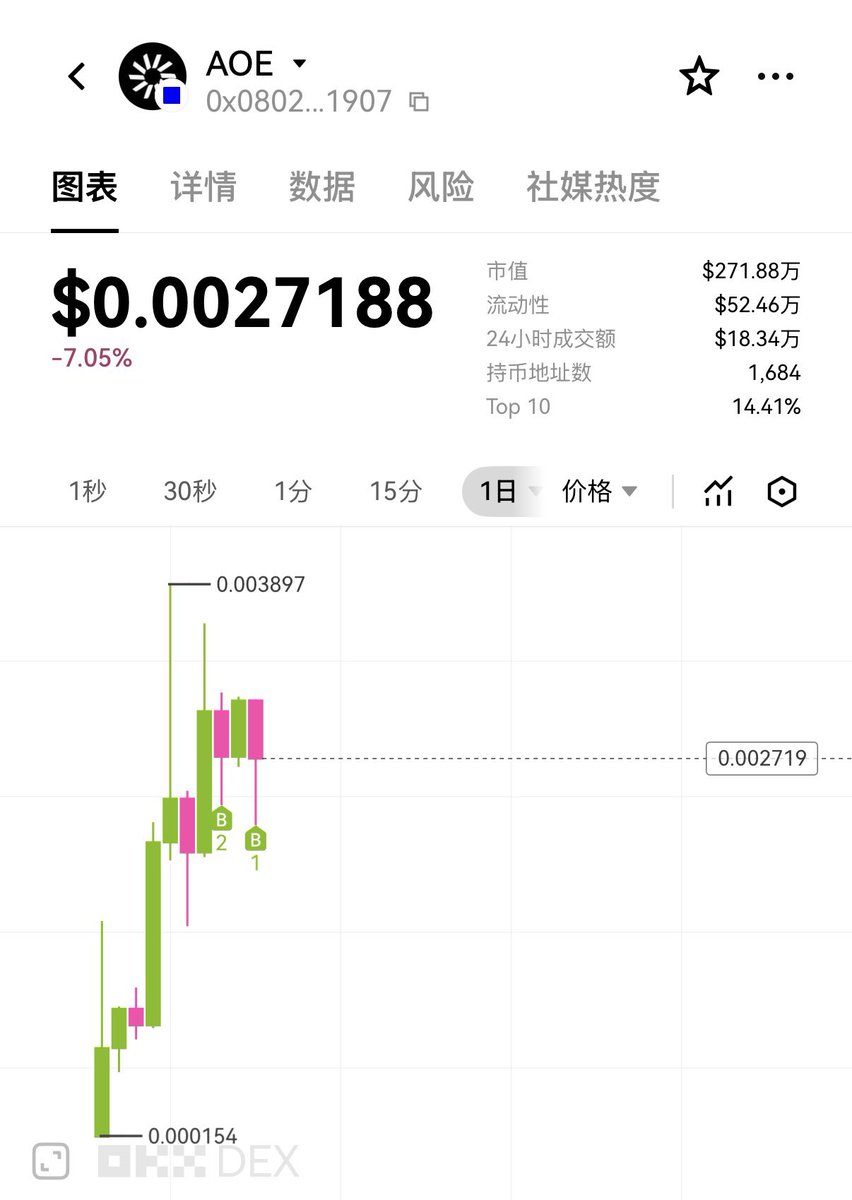The height and width of the screenshot is (1200, 852).
Task: Open chart indicators icon
Action: coord(718,491)
